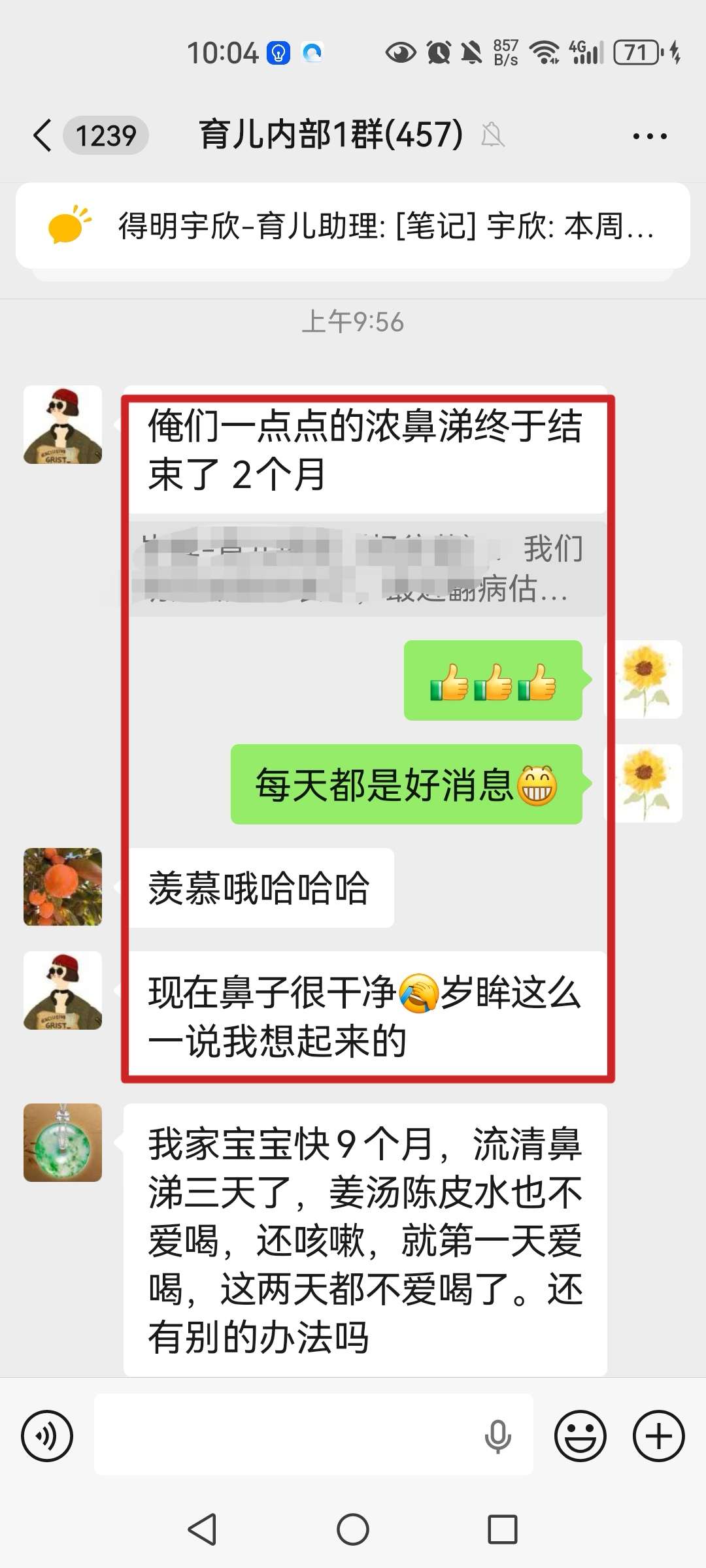The width and height of the screenshot is (706, 1568).
Task: Tap the message text input field
Action: tap(288, 1435)
